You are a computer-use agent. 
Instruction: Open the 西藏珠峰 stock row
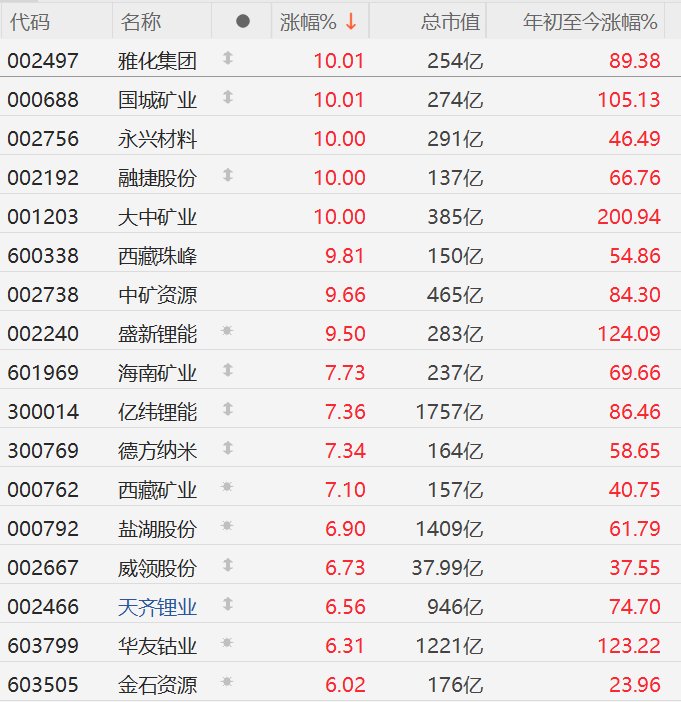pos(157,256)
